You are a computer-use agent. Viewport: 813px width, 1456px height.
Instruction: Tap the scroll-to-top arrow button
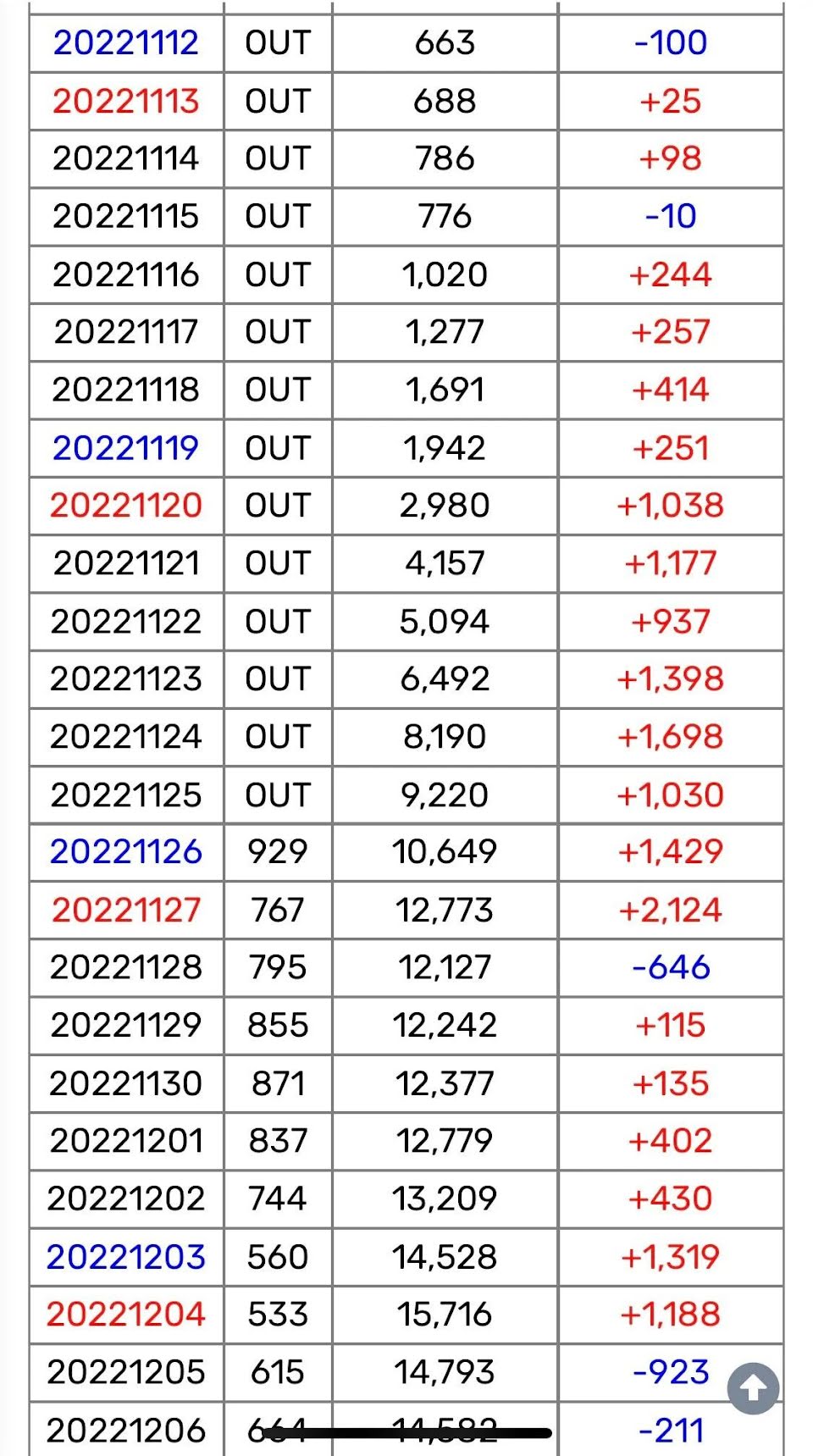753,1387
